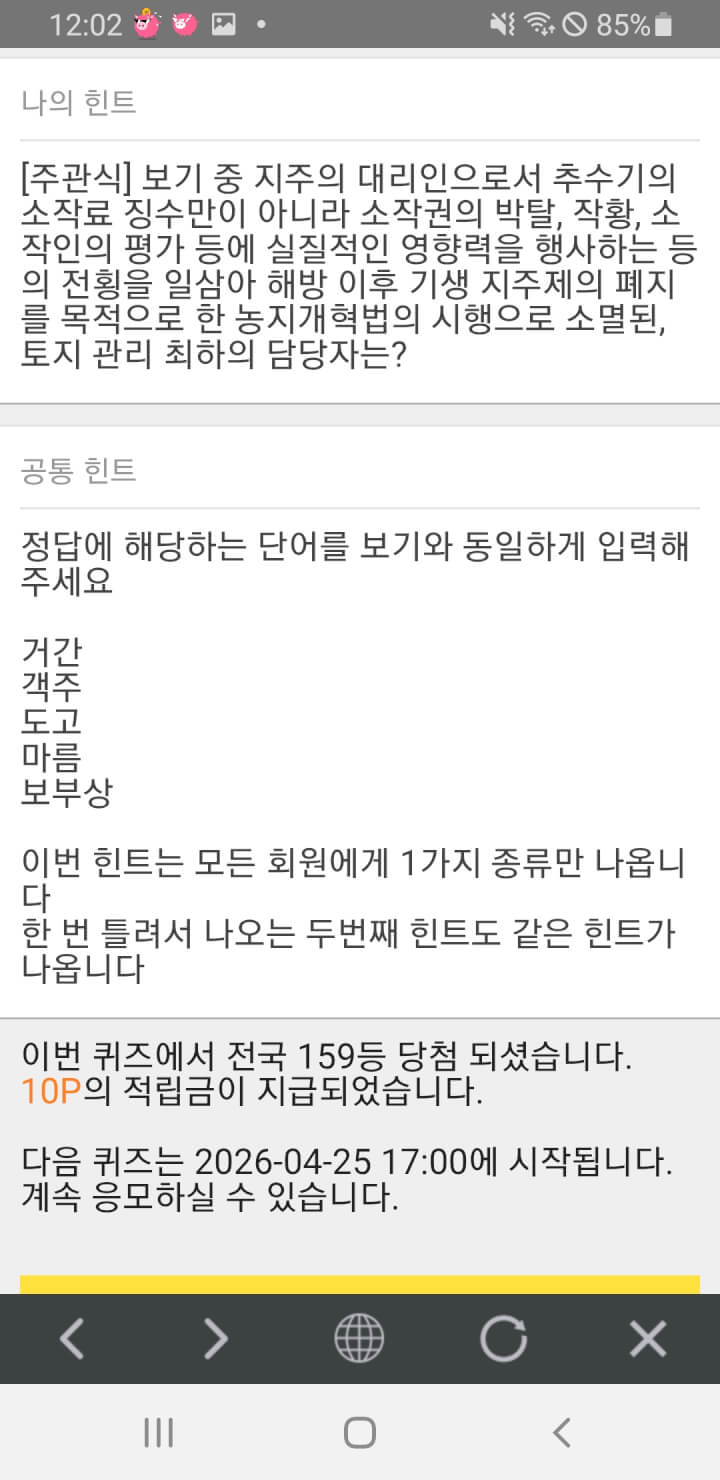Close the in-app browser
Viewport: 720px width, 1480px height.
(x=647, y=1338)
